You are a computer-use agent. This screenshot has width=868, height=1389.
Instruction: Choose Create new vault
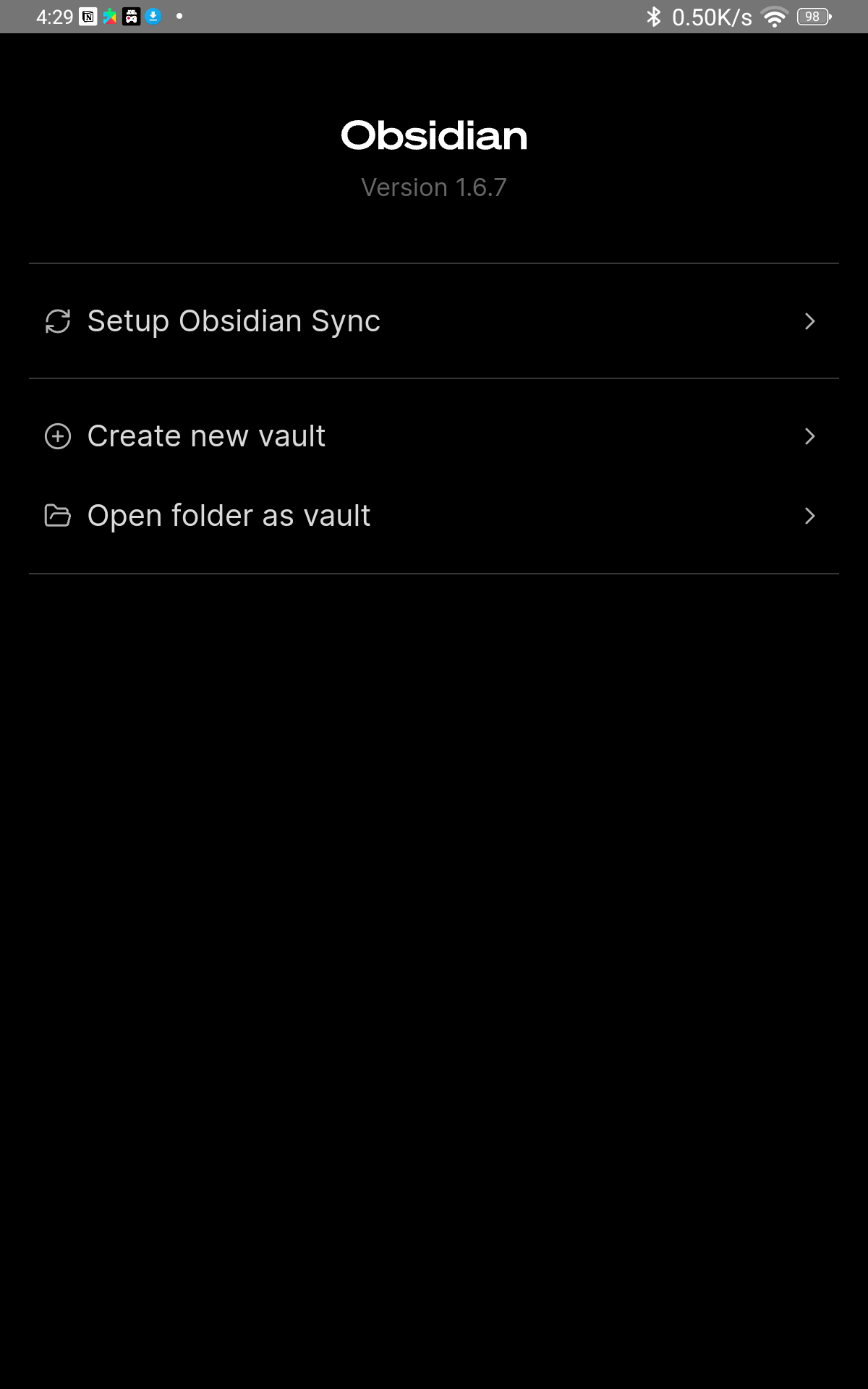pos(205,436)
